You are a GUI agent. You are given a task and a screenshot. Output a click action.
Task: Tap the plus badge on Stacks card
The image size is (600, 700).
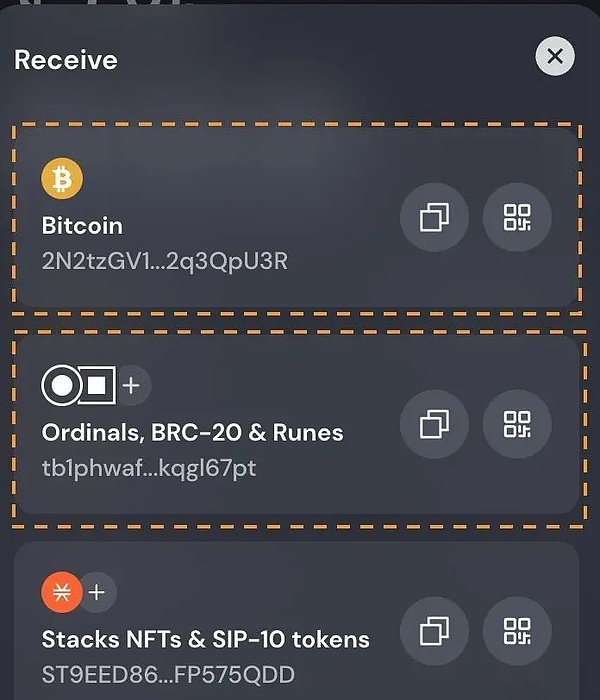[96, 592]
